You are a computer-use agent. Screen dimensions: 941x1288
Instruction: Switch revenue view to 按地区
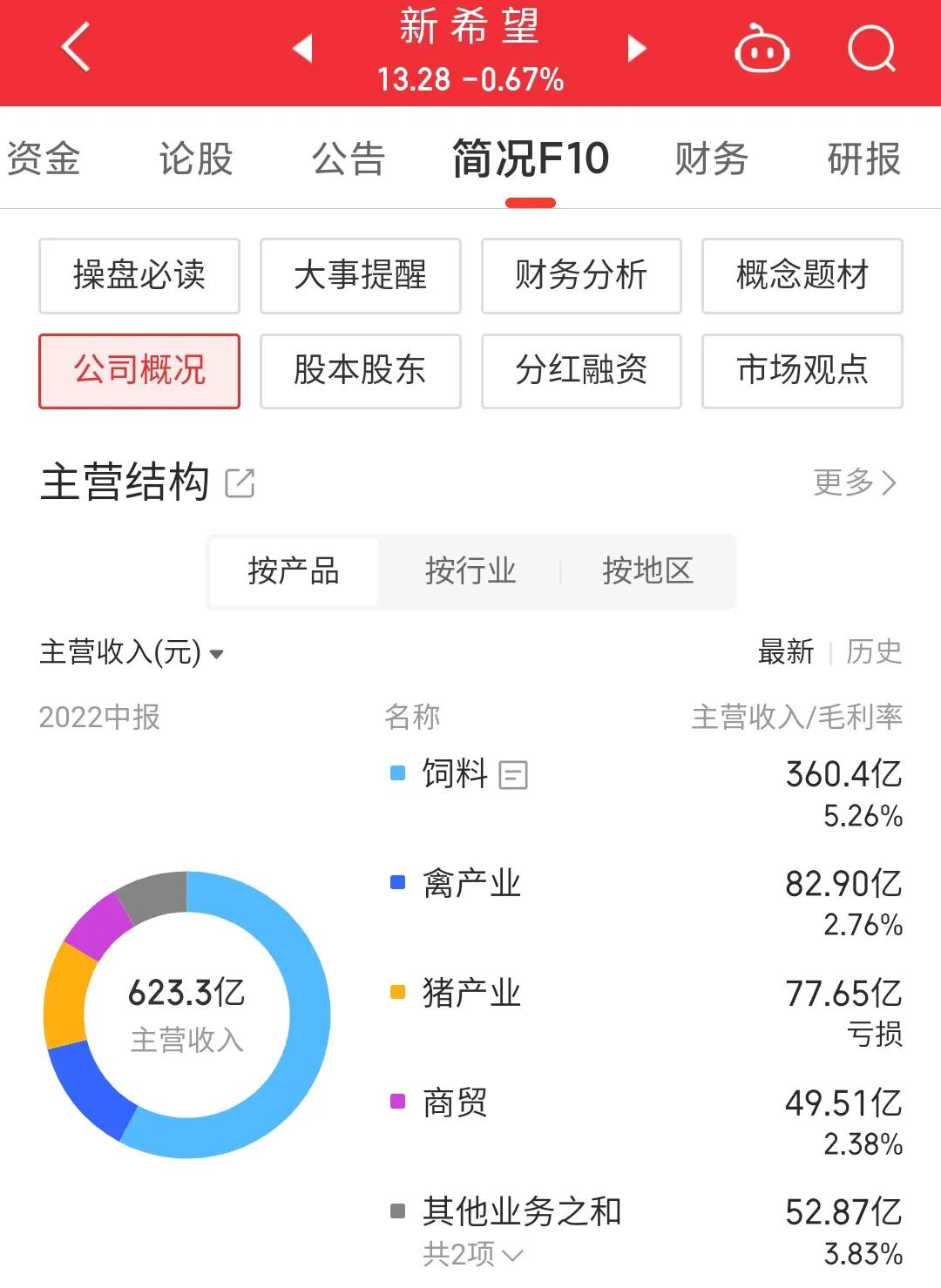click(x=648, y=571)
